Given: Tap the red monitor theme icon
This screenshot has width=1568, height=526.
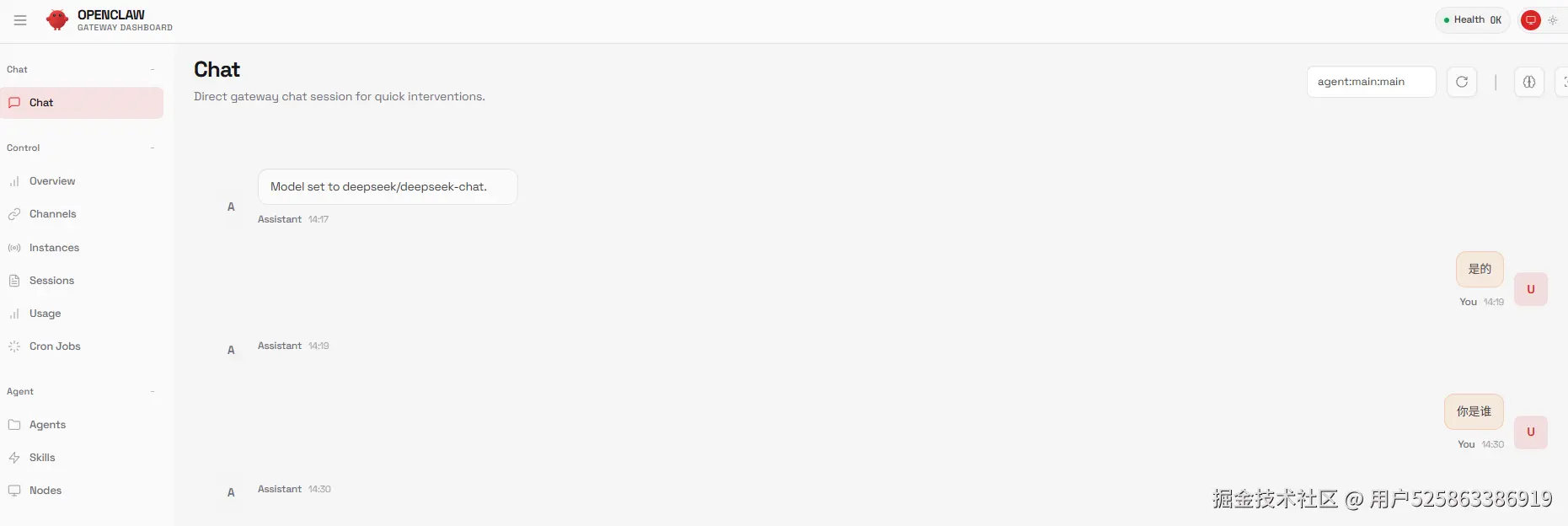Looking at the screenshot, I should pyautogui.click(x=1531, y=20).
